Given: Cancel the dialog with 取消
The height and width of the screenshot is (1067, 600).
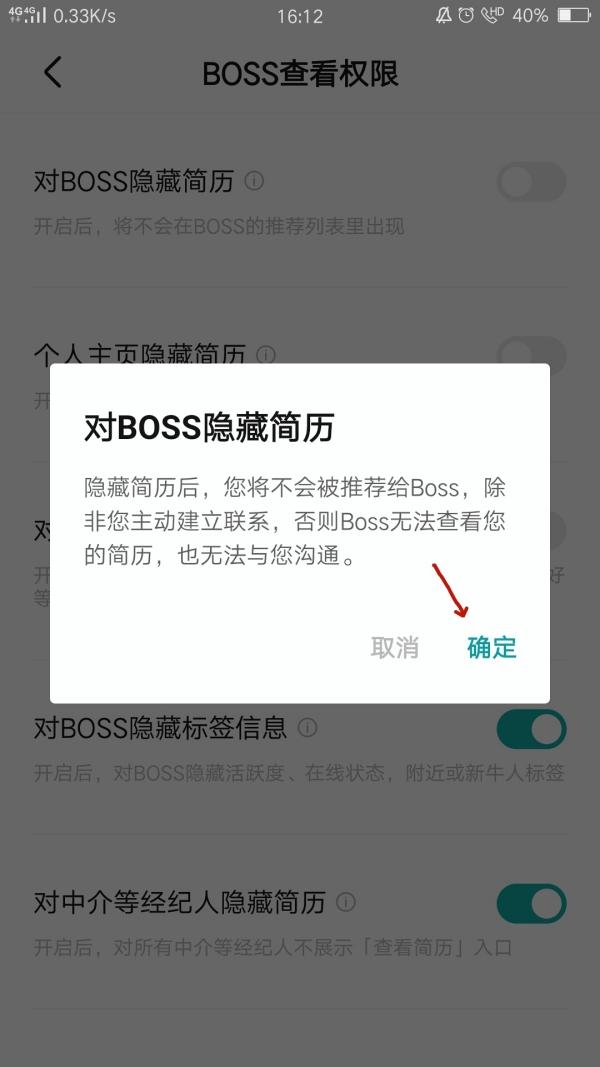Looking at the screenshot, I should pyautogui.click(x=394, y=647).
